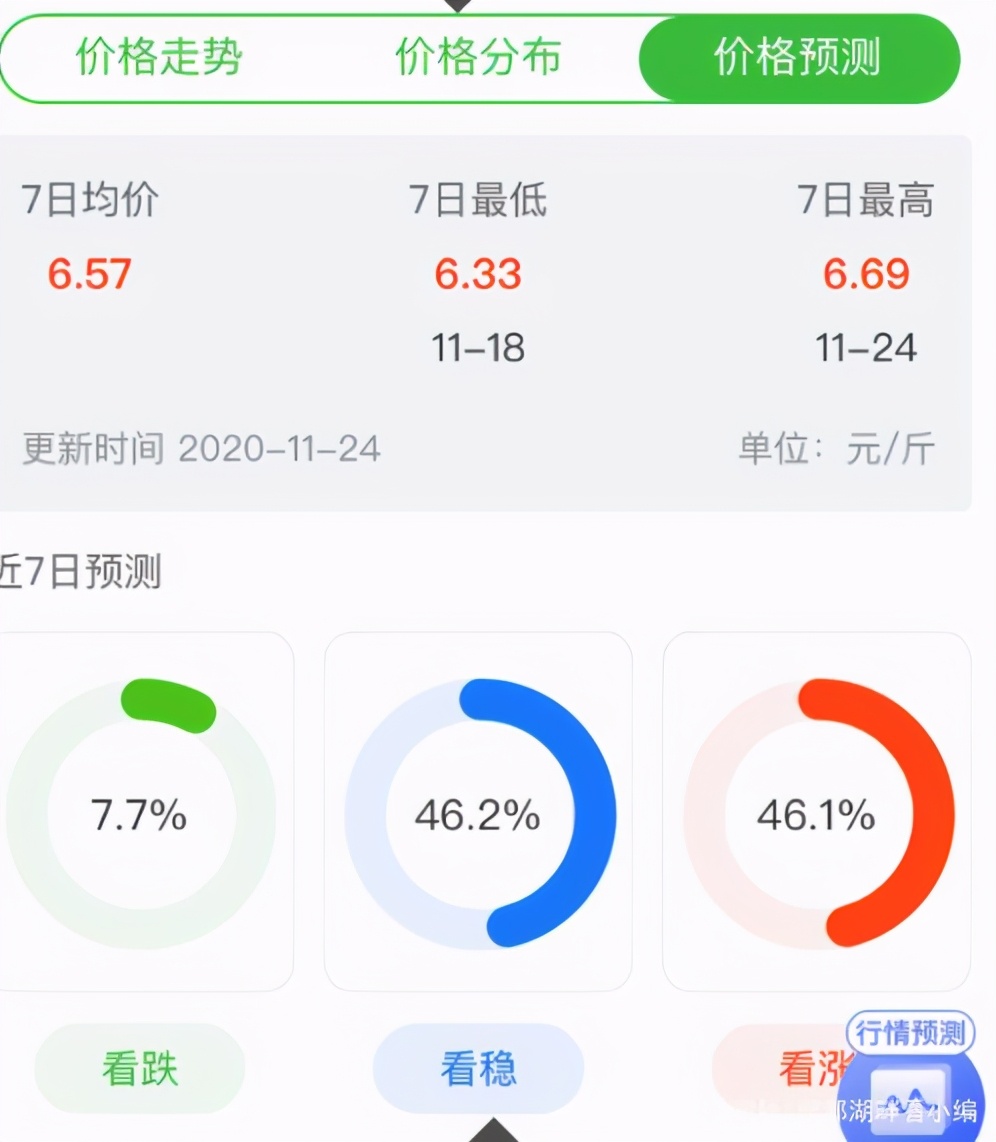Click the 单位：元/斤 unit label

click(x=836, y=449)
